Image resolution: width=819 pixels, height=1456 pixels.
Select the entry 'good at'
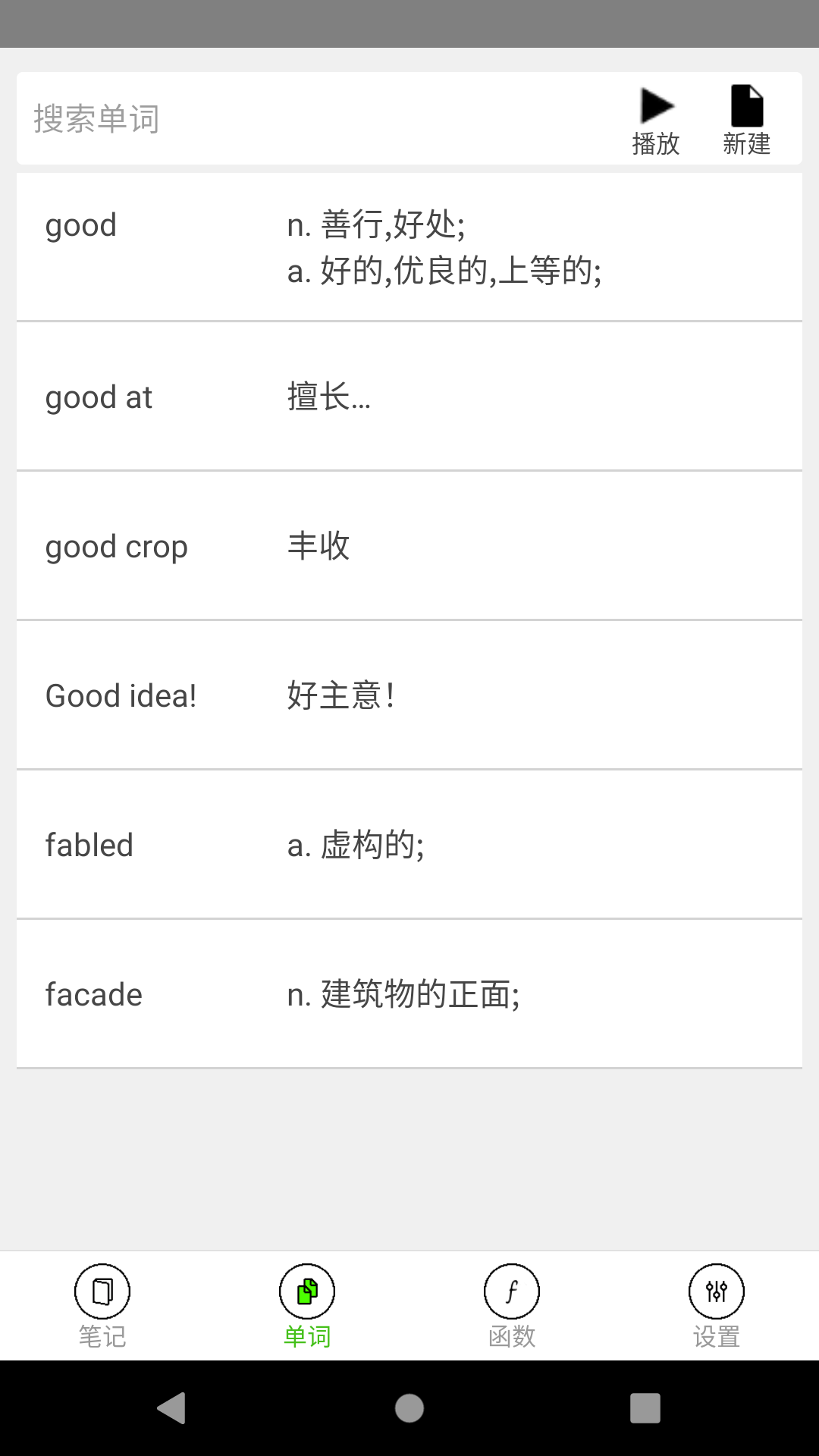click(409, 395)
